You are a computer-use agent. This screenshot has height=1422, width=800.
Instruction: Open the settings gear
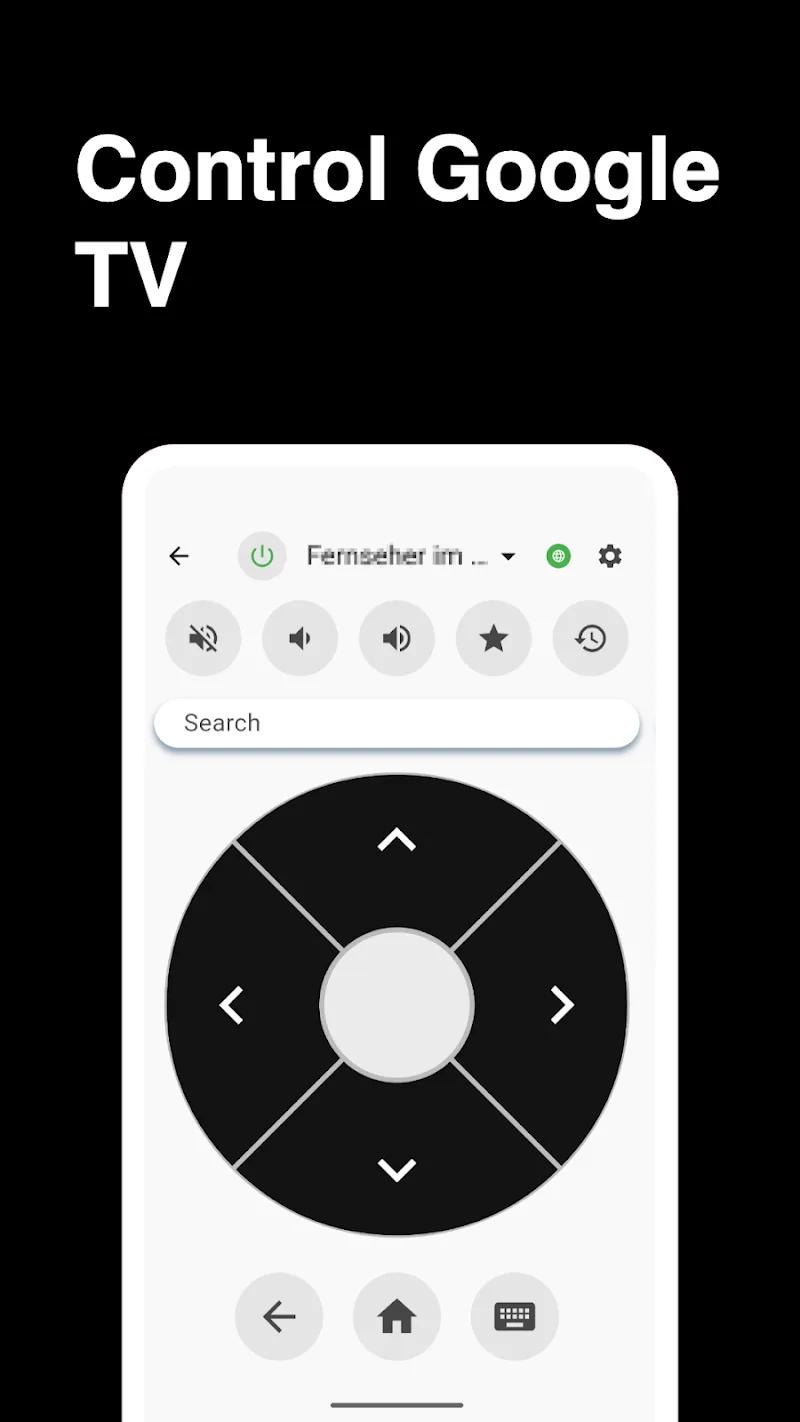click(610, 556)
